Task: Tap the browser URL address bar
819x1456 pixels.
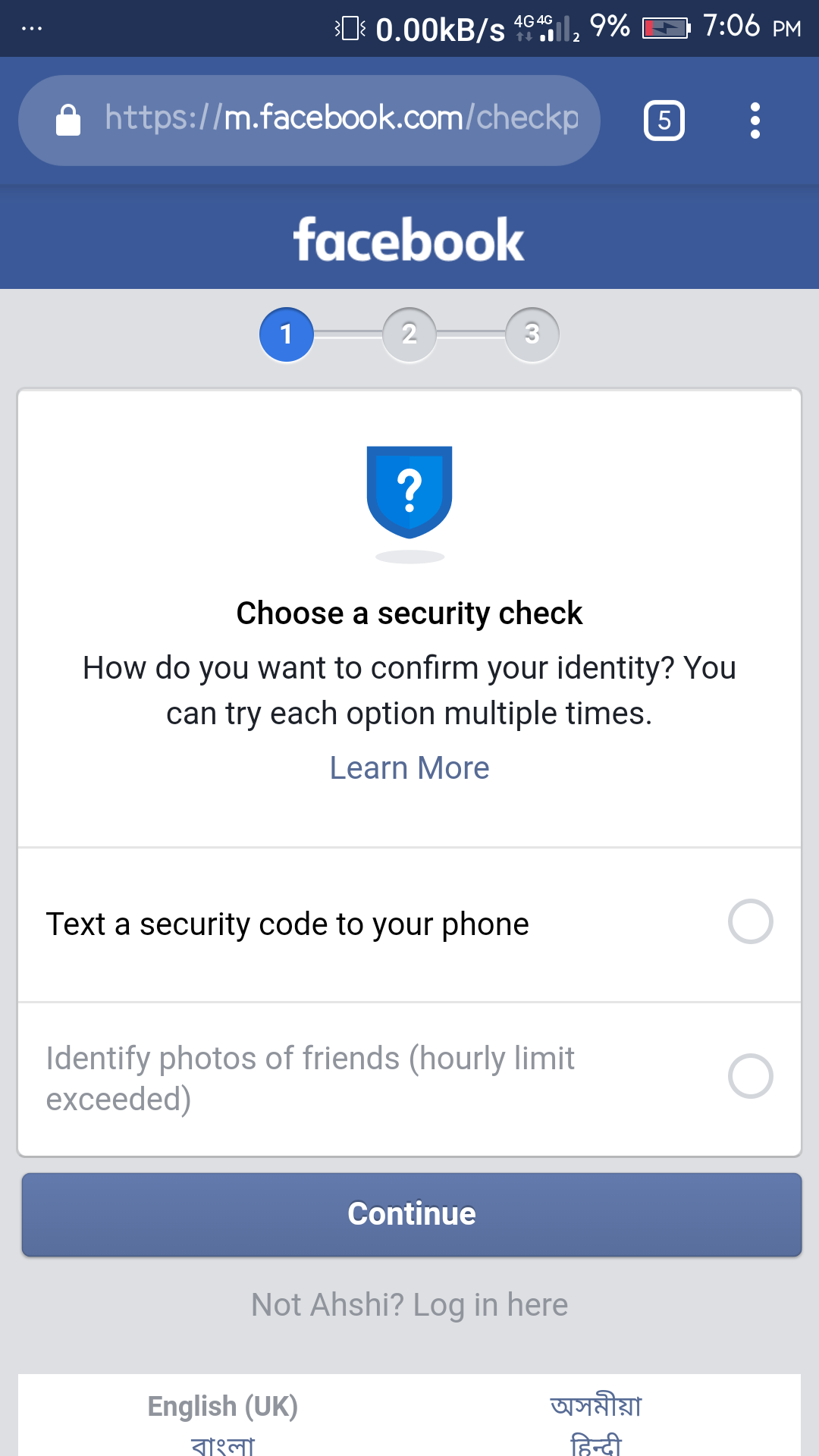Action: pyautogui.click(x=309, y=120)
